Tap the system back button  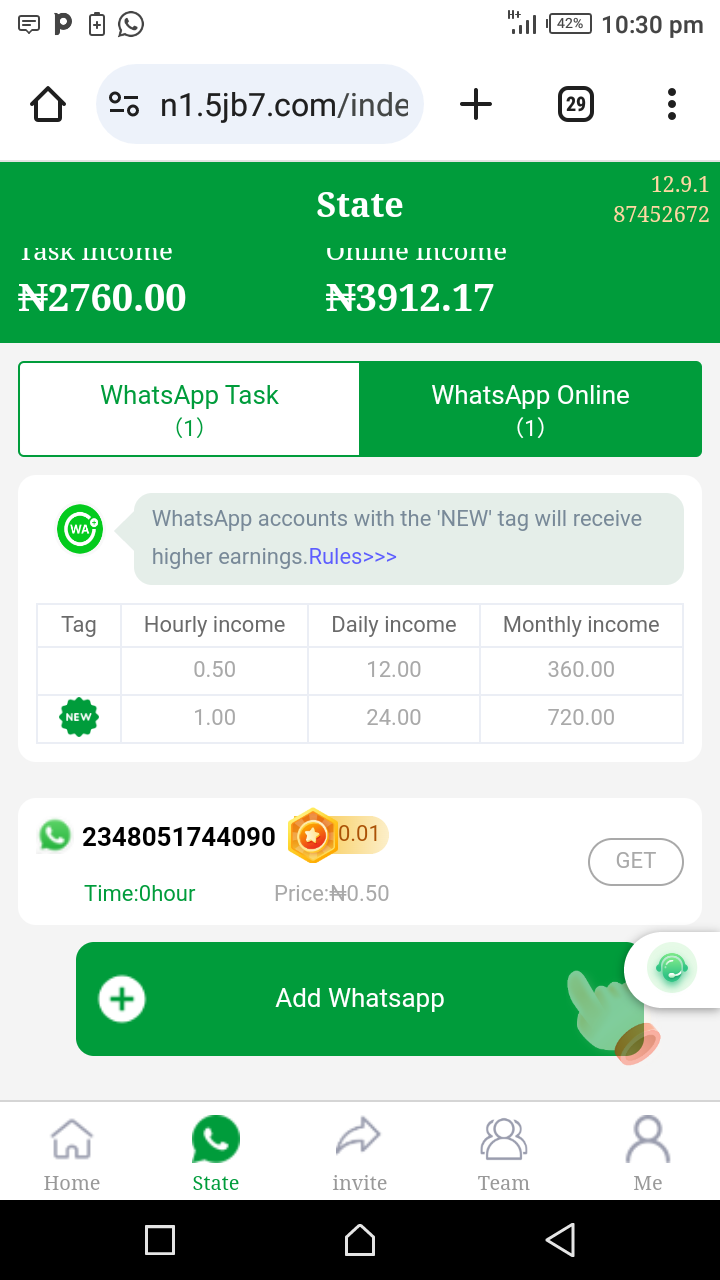pyautogui.click(x=560, y=1240)
